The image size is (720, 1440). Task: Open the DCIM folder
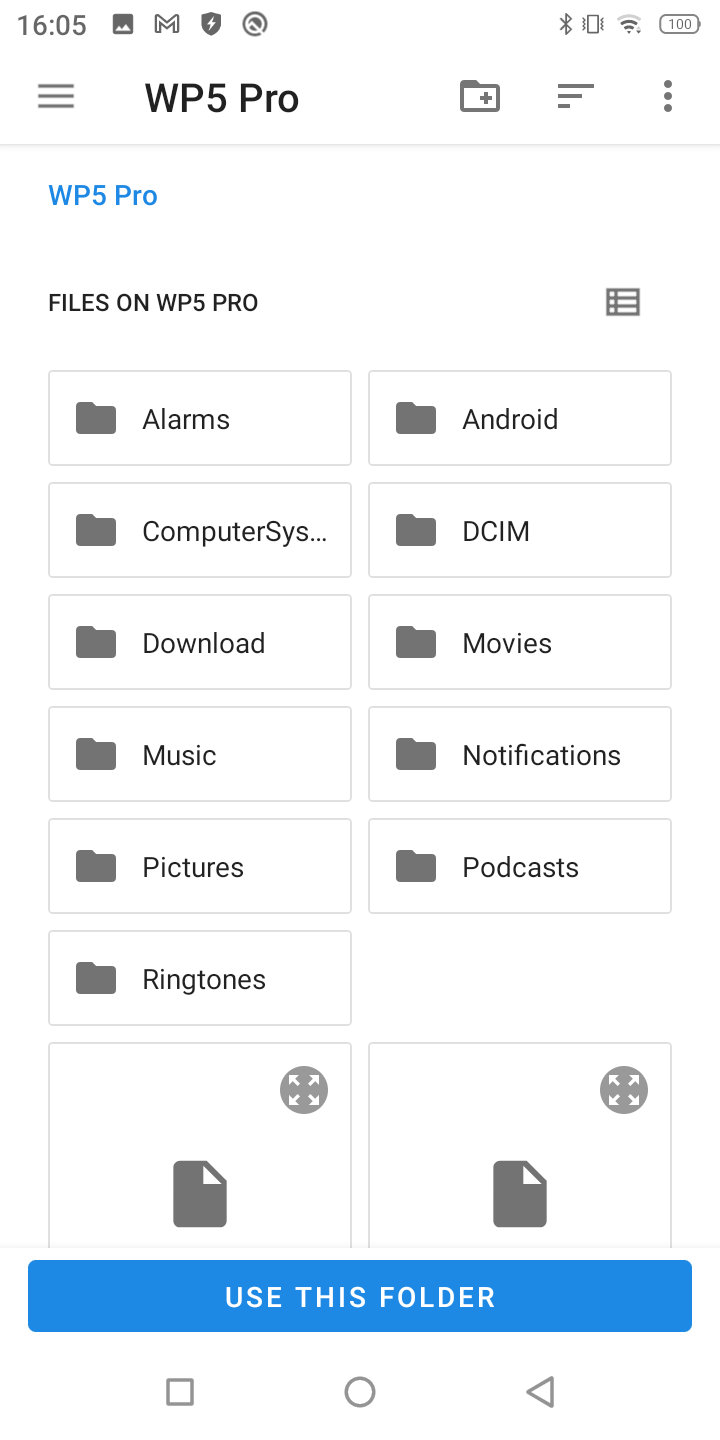pyautogui.click(x=520, y=530)
